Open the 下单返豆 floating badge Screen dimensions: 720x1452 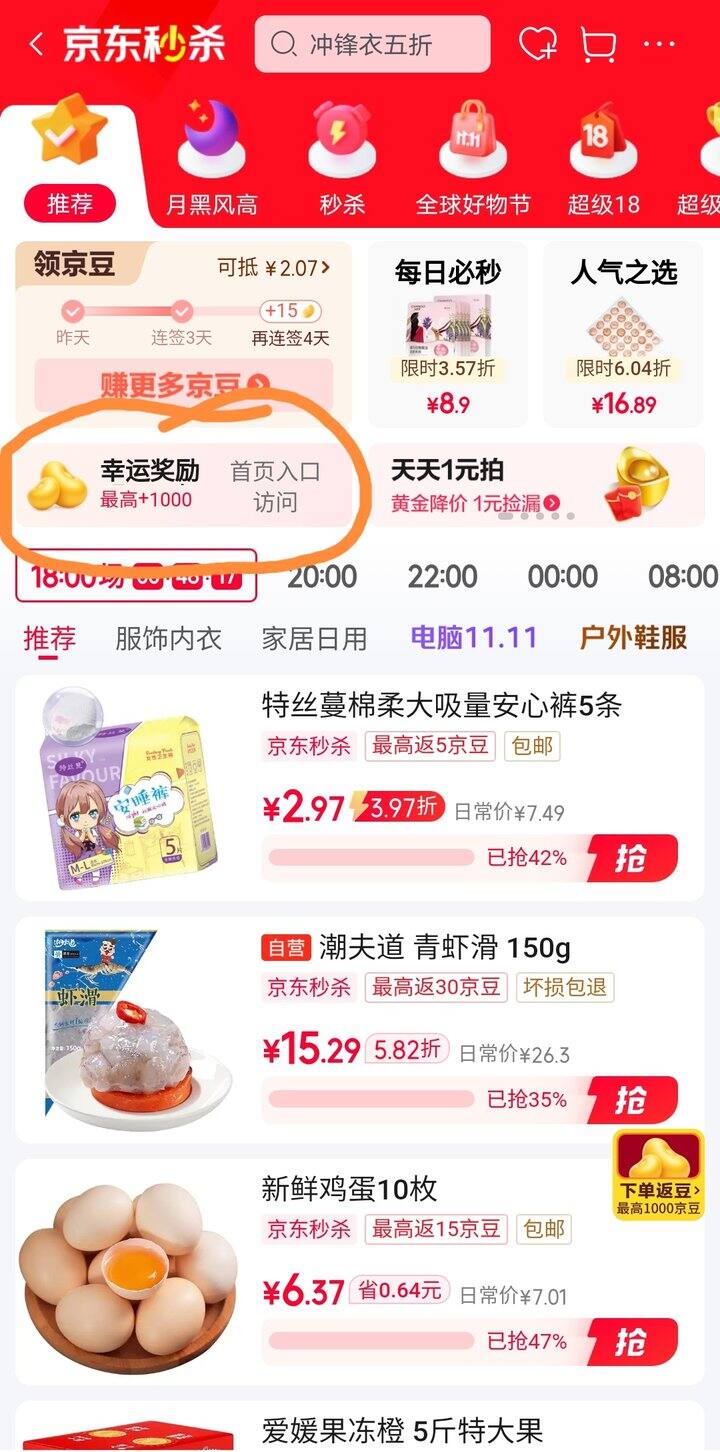click(658, 1175)
